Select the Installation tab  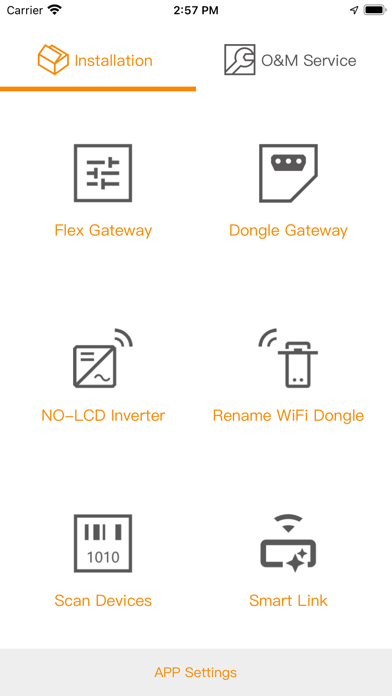[x=98, y=60]
